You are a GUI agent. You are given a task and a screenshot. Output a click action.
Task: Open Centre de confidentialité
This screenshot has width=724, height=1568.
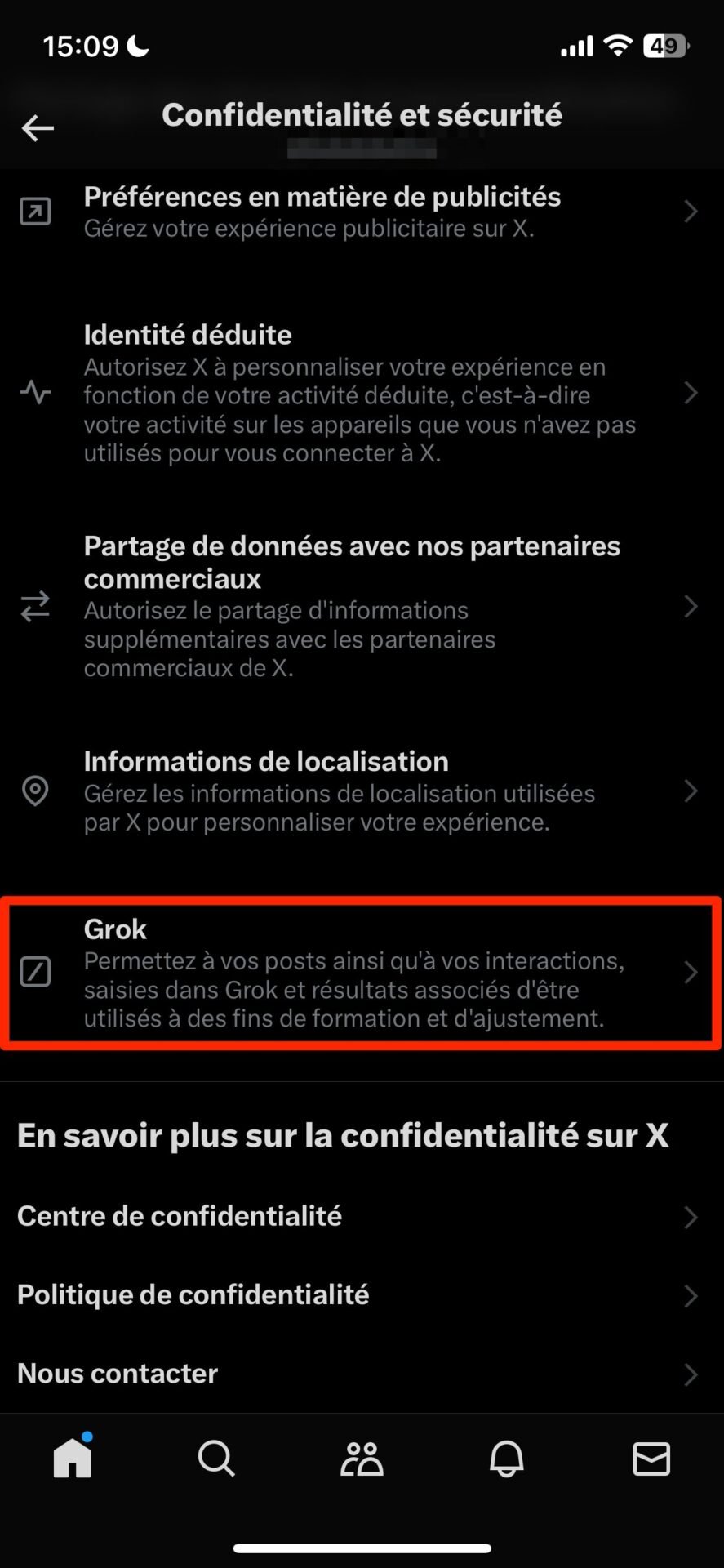coord(362,1216)
